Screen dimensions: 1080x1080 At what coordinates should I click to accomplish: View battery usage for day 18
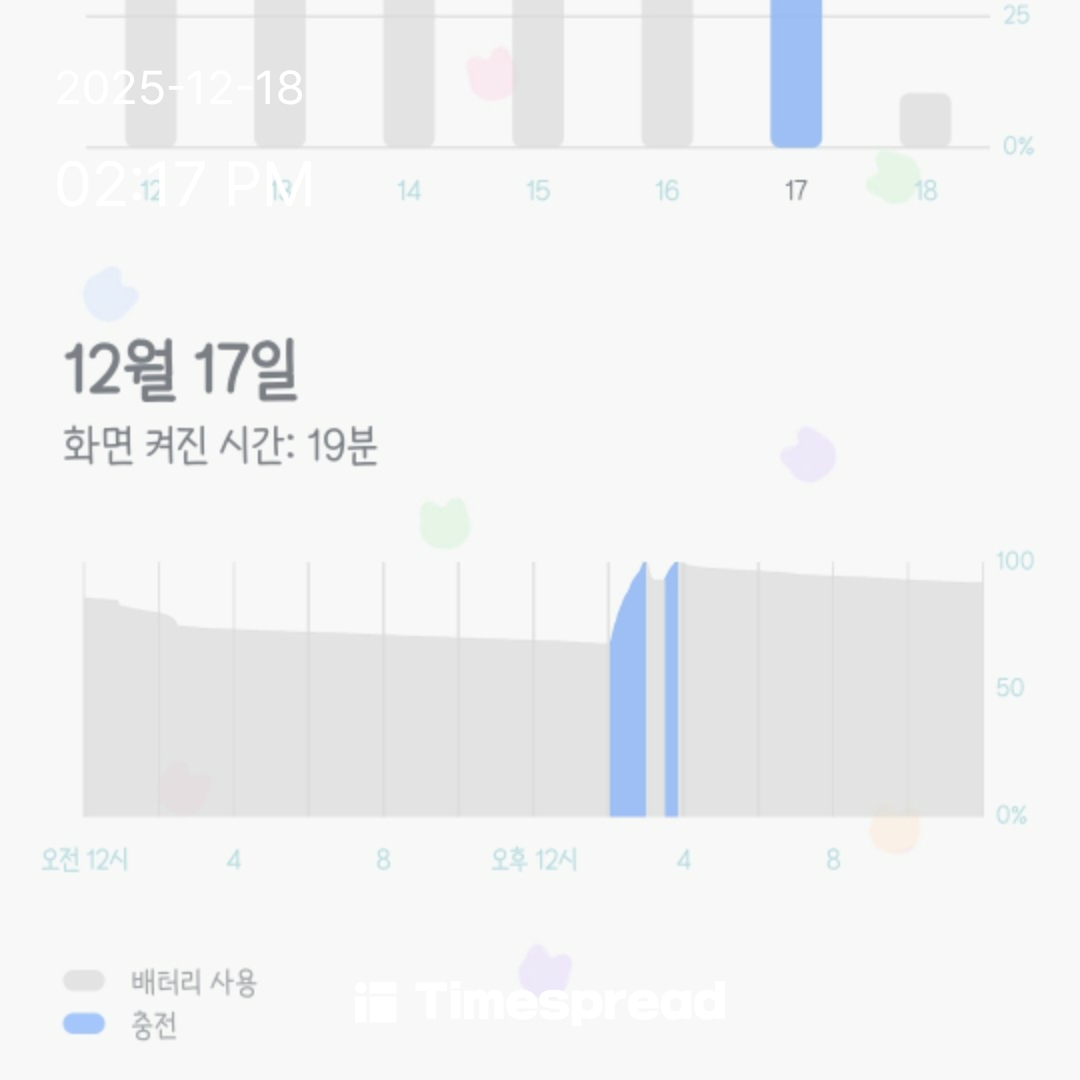(x=925, y=120)
